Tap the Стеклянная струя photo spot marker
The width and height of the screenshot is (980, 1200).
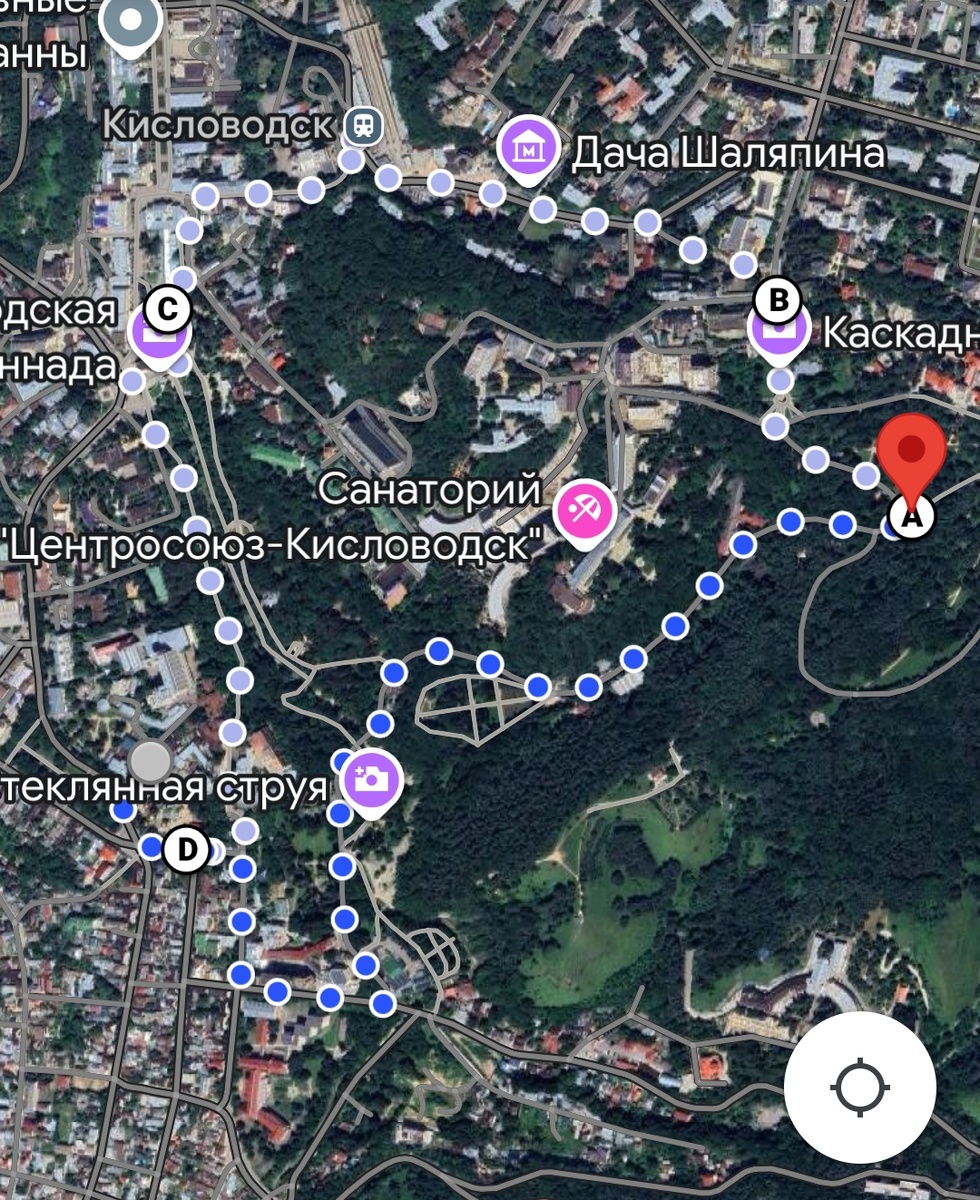pos(371,780)
